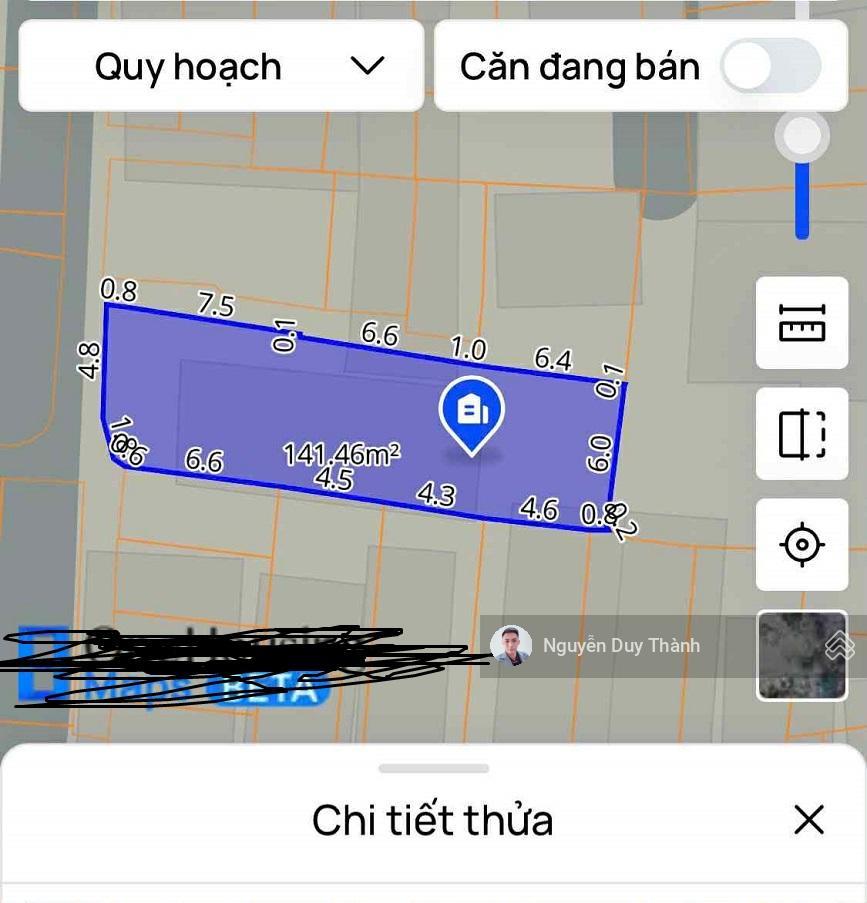Open the ruler measurement tool

(x=802, y=323)
